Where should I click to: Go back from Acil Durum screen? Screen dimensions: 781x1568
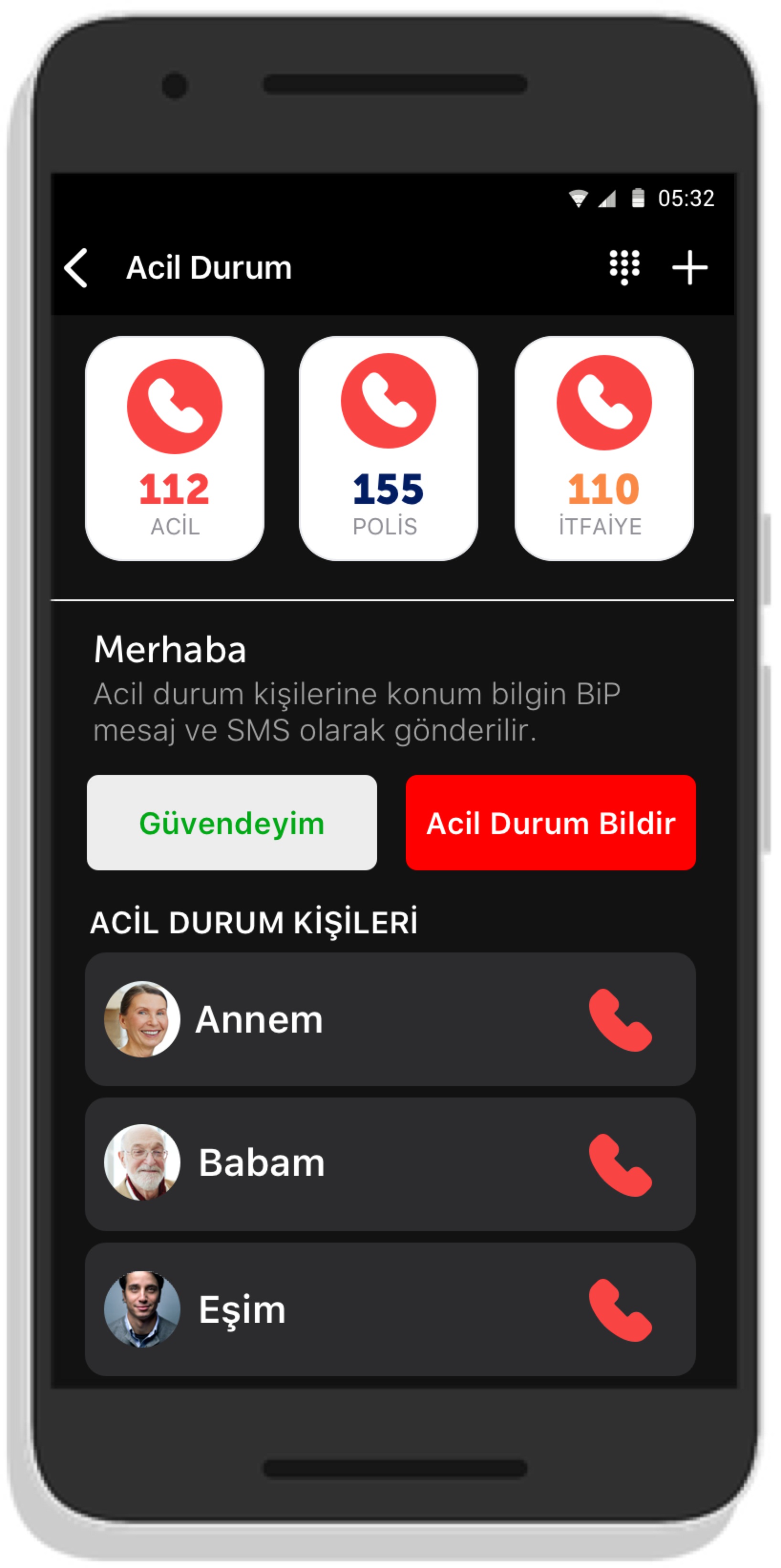click(x=76, y=268)
